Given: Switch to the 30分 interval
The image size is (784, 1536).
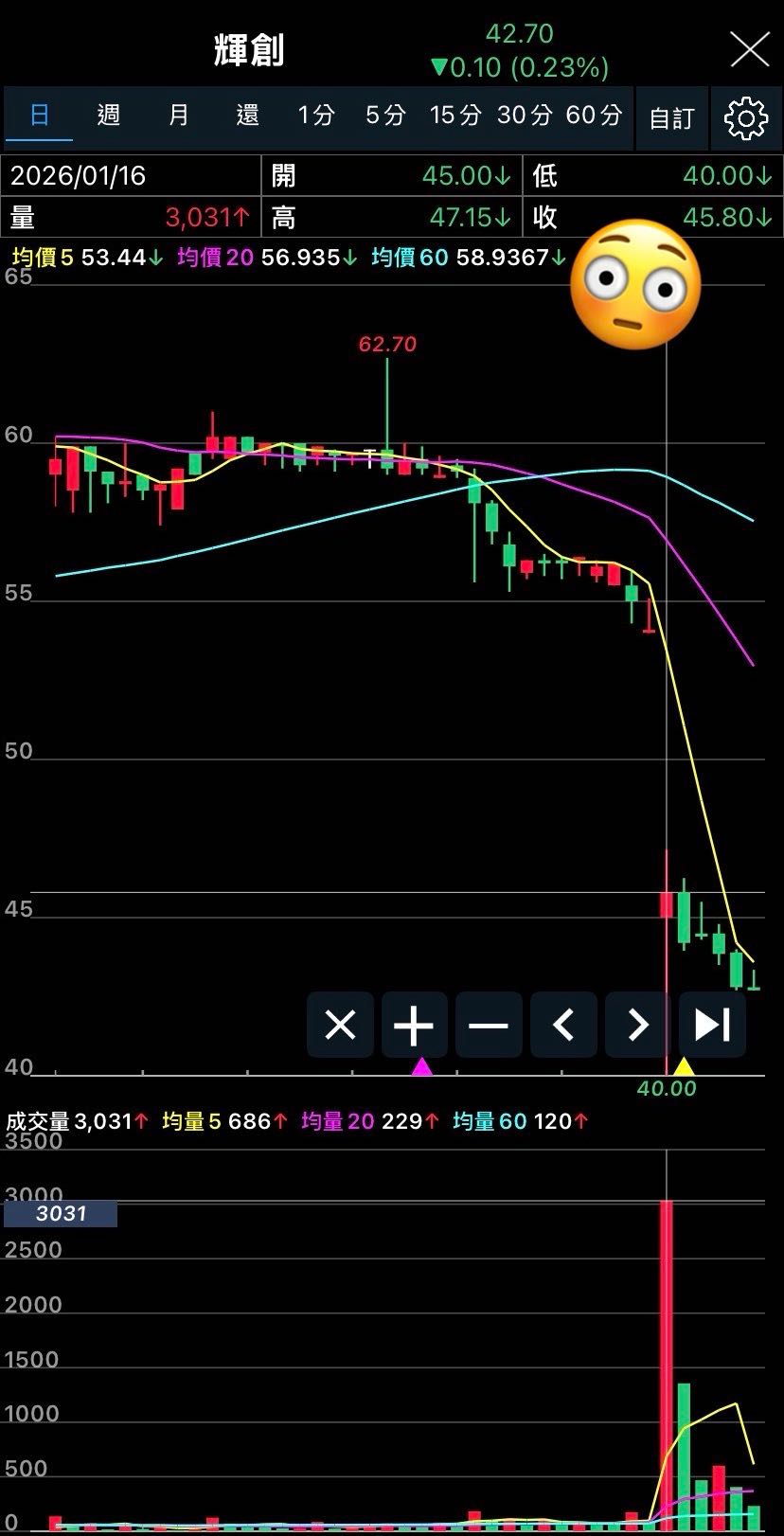Looking at the screenshot, I should [x=524, y=116].
